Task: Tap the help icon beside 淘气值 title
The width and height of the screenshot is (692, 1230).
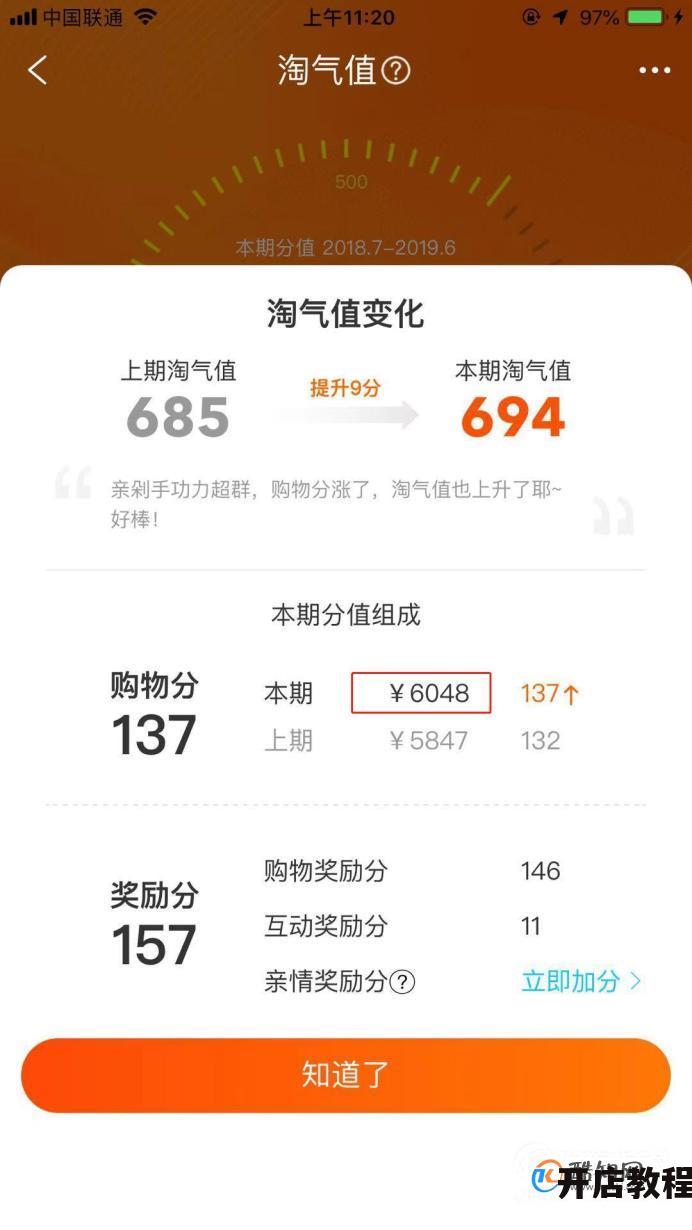Action: click(x=396, y=70)
